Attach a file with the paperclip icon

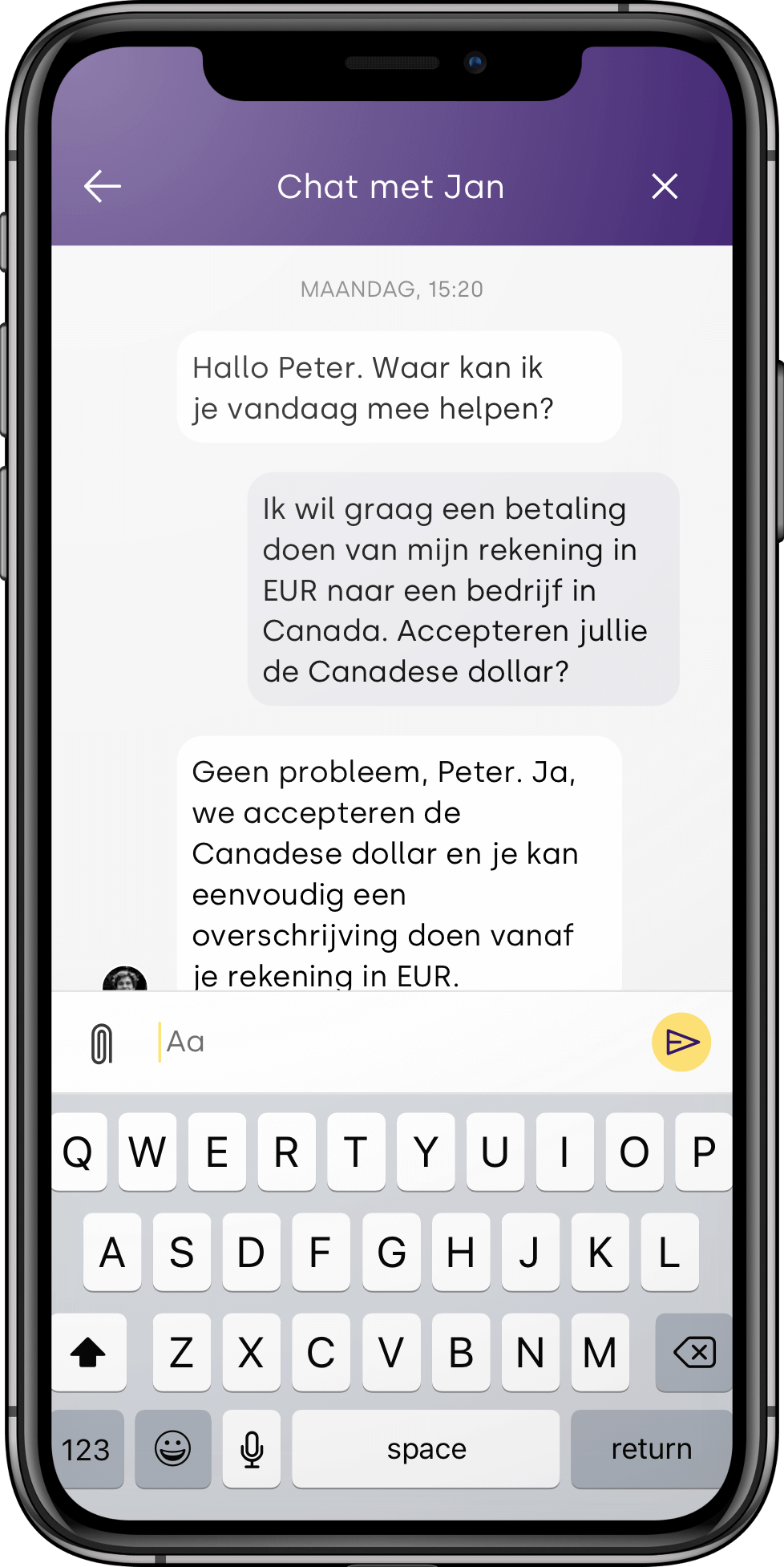(102, 1043)
